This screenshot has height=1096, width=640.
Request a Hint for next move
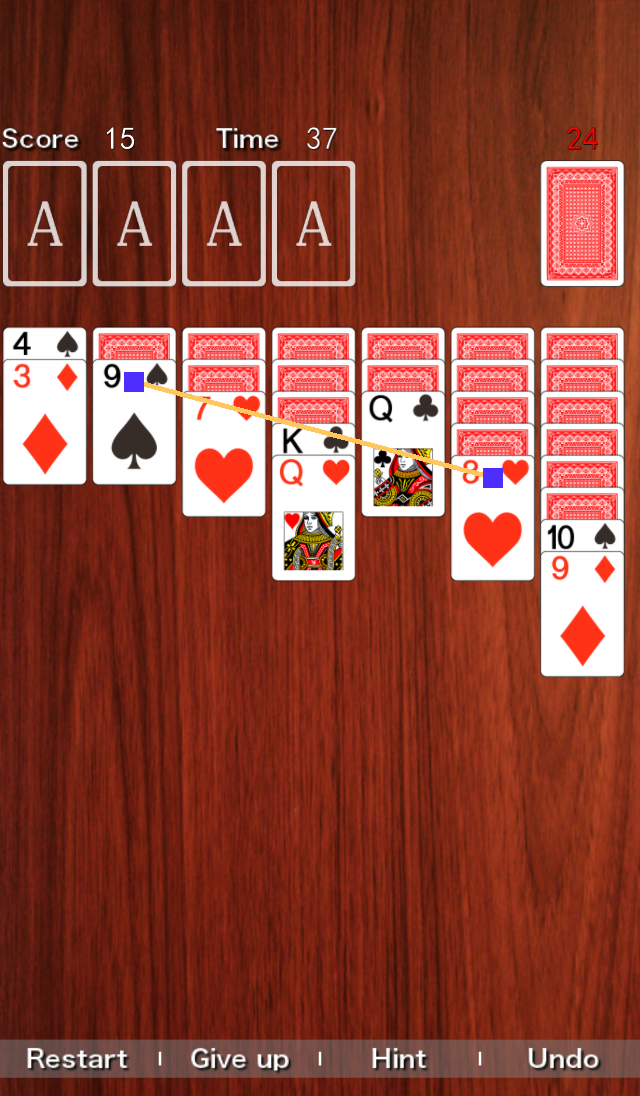398,1058
